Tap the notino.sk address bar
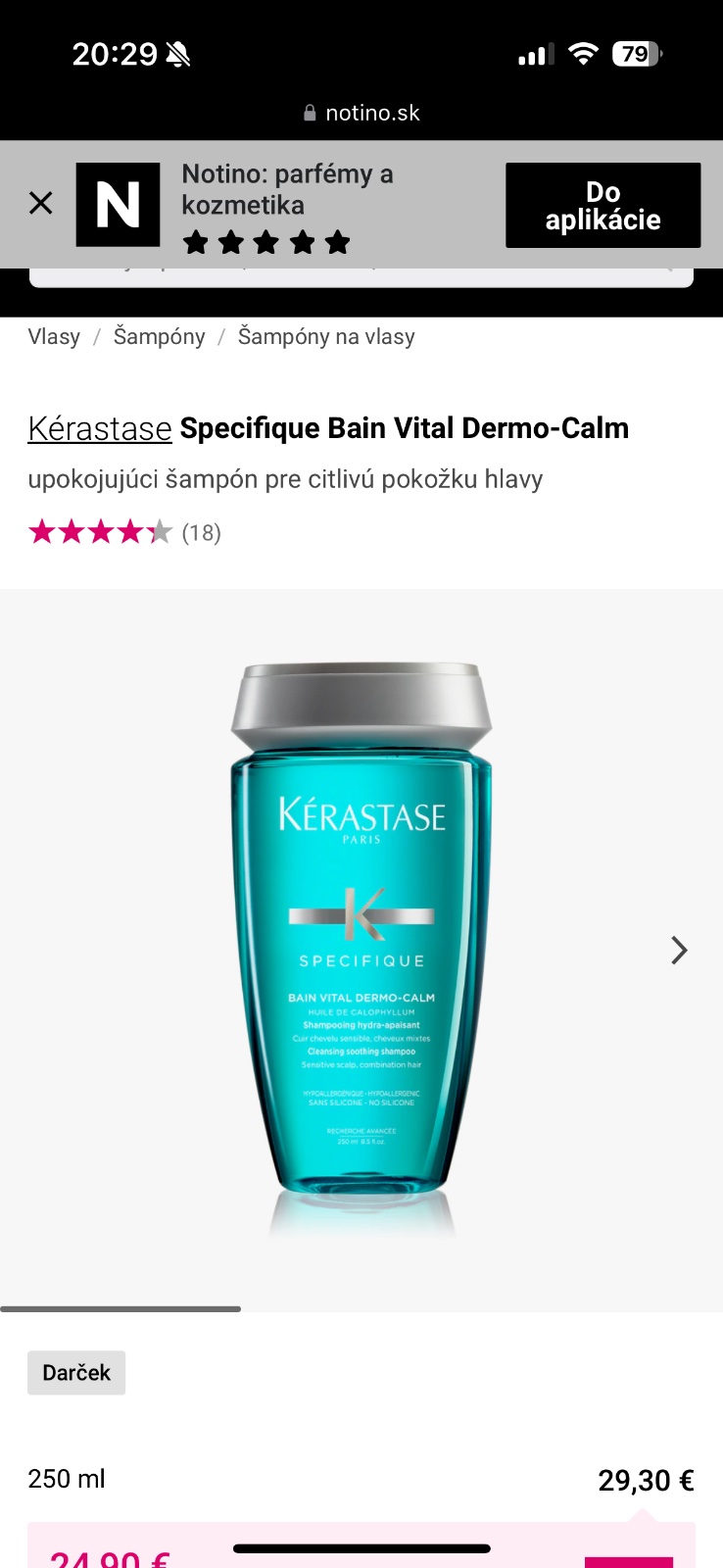Viewport: 723px width, 1568px height. tap(361, 113)
